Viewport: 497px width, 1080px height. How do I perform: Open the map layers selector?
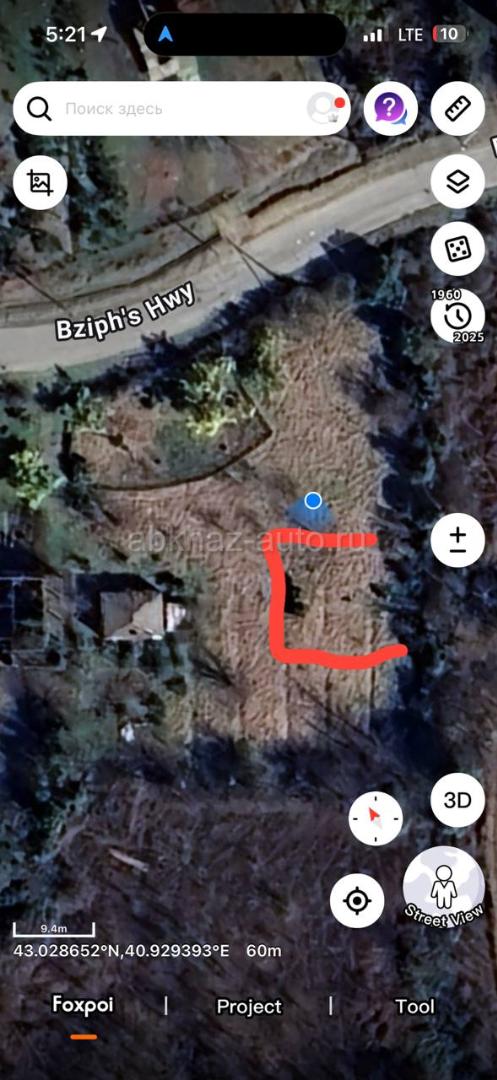pyautogui.click(x=457, y=182)
